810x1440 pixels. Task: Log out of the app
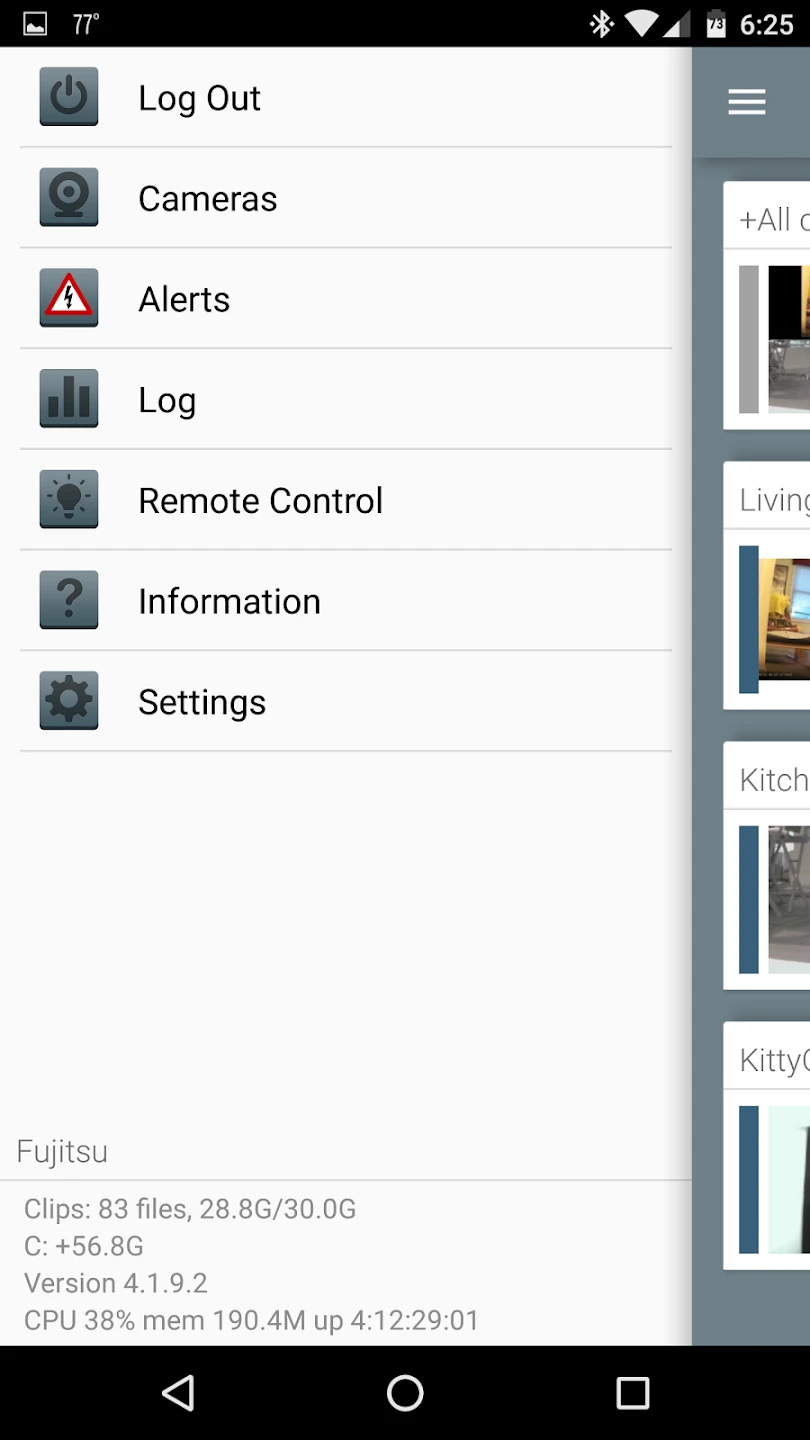point(200,98)
